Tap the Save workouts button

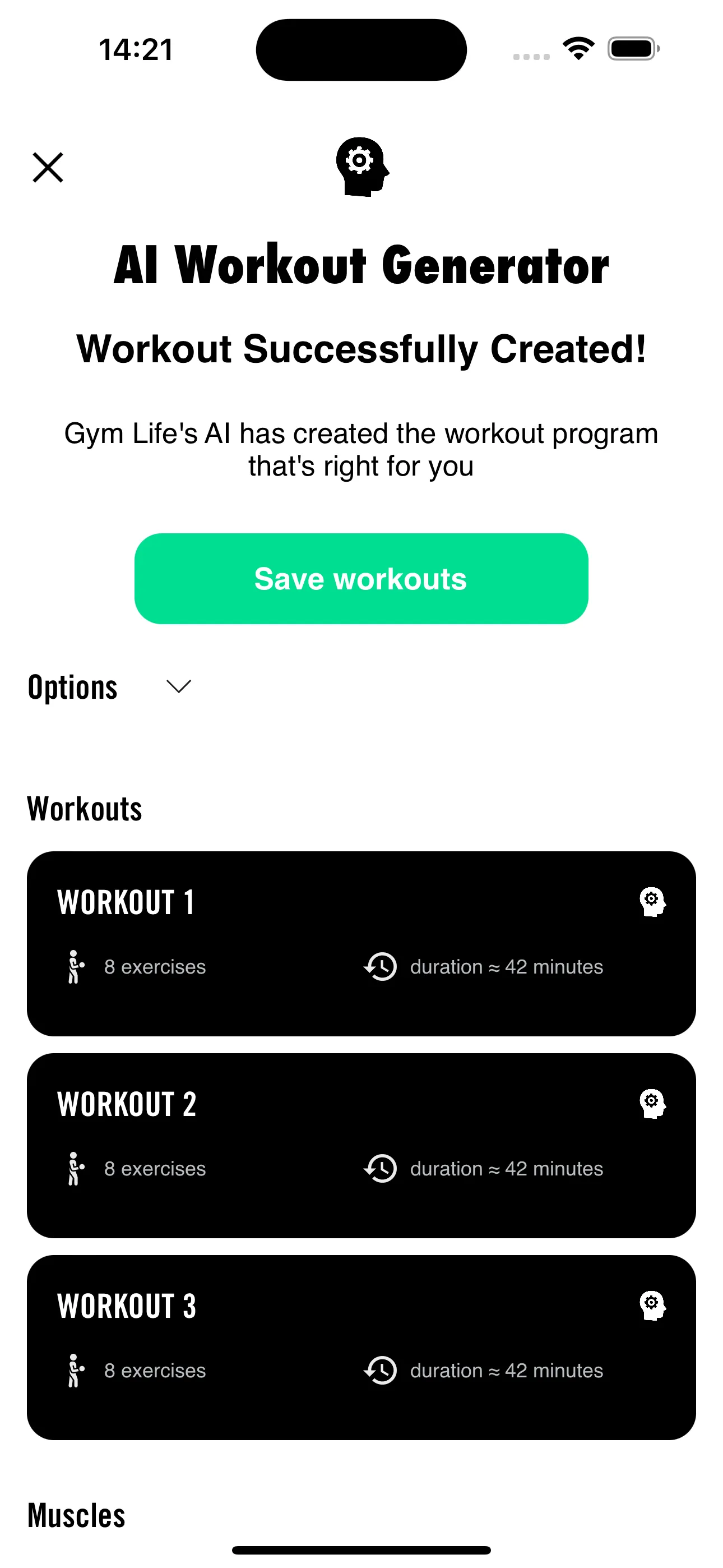click(x=361, y=579)
